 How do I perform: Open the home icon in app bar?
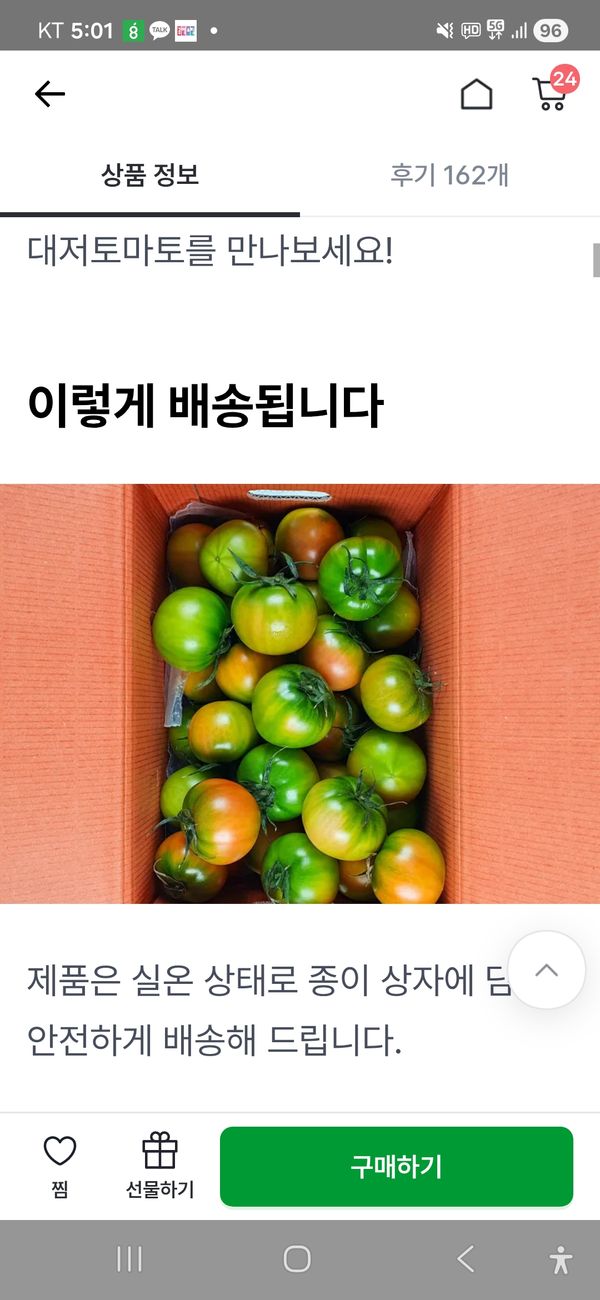(476, 94)
